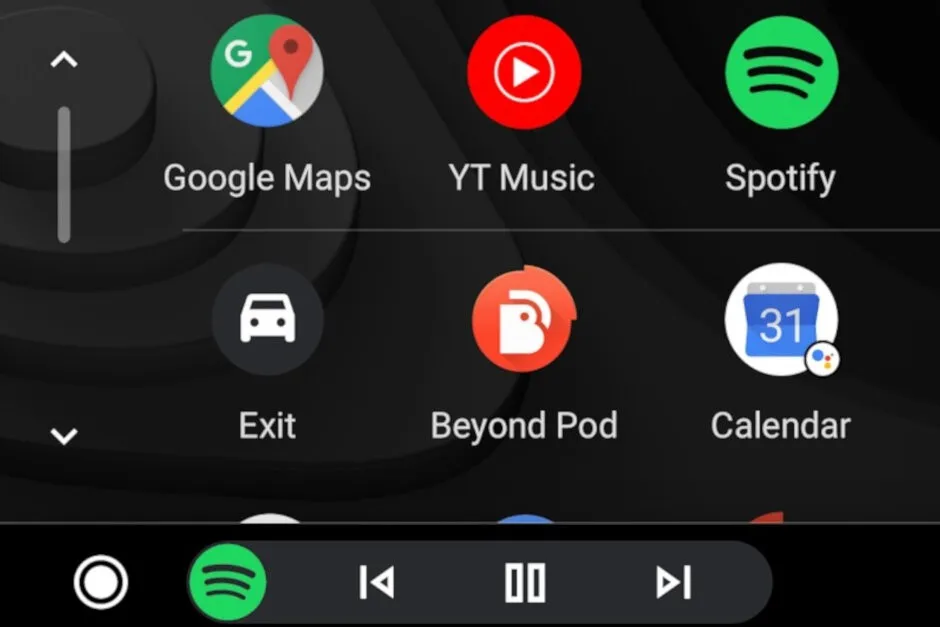
Task: Exit Android Auto via car icon
Action: click(x=267, y=320)
